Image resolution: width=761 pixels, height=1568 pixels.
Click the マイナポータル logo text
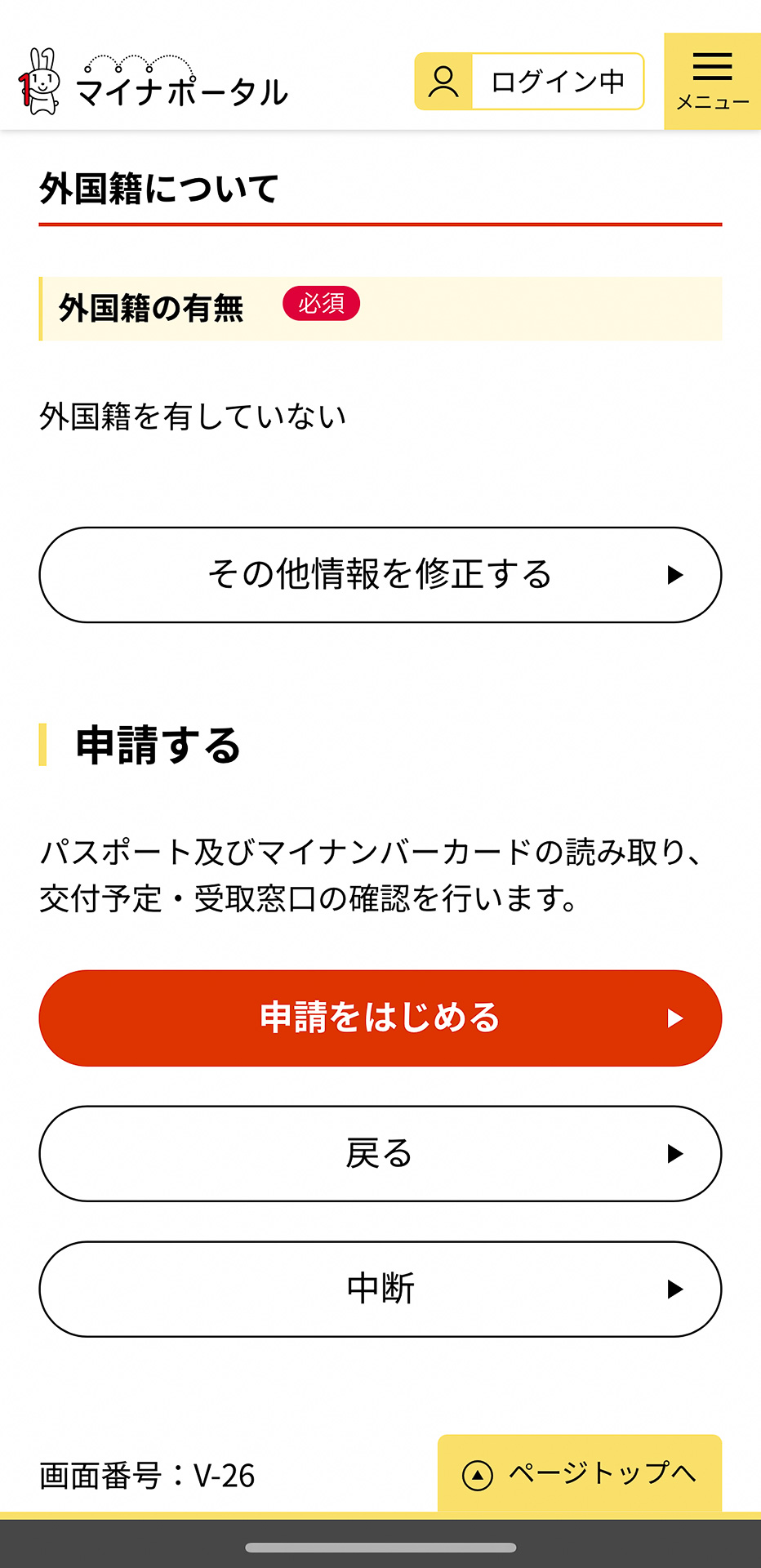pos(181,91)
